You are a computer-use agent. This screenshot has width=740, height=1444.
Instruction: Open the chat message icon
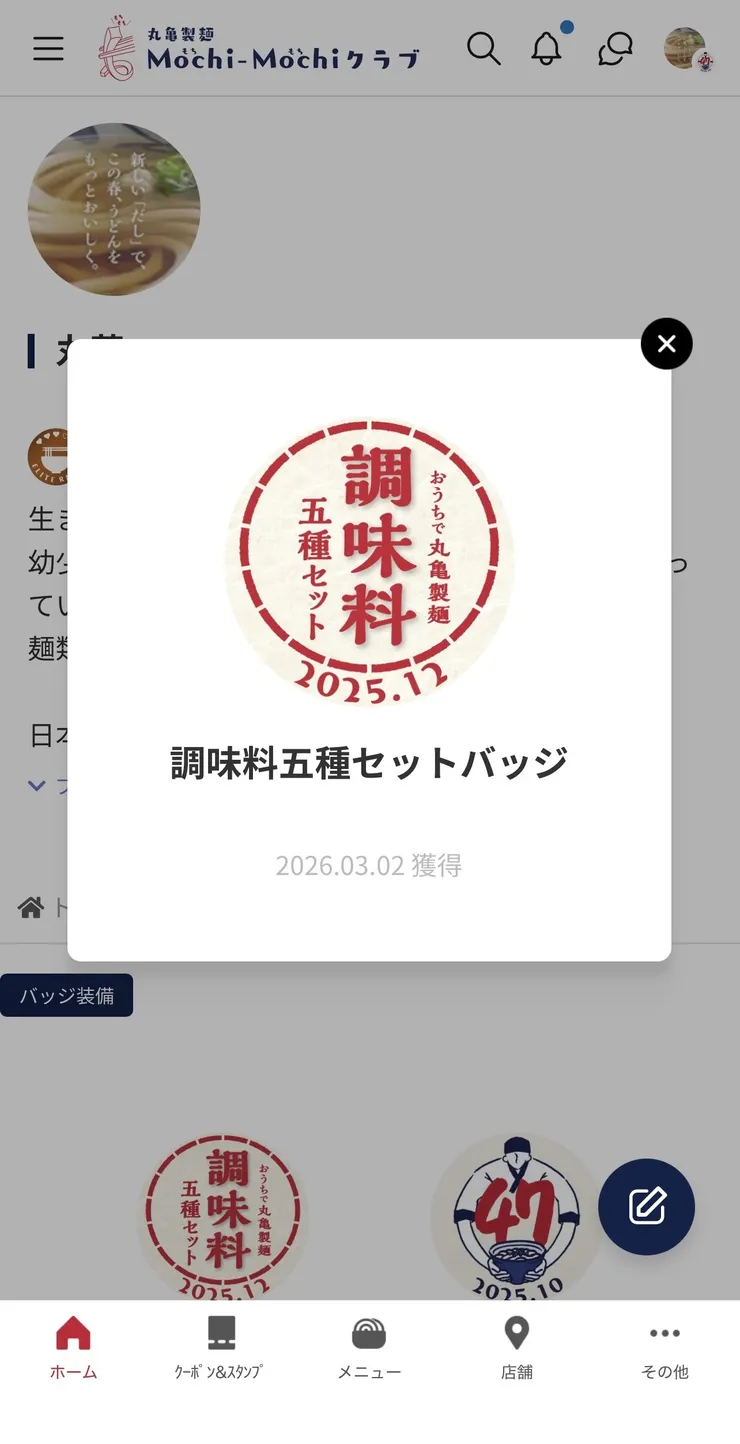pos(615,48)
